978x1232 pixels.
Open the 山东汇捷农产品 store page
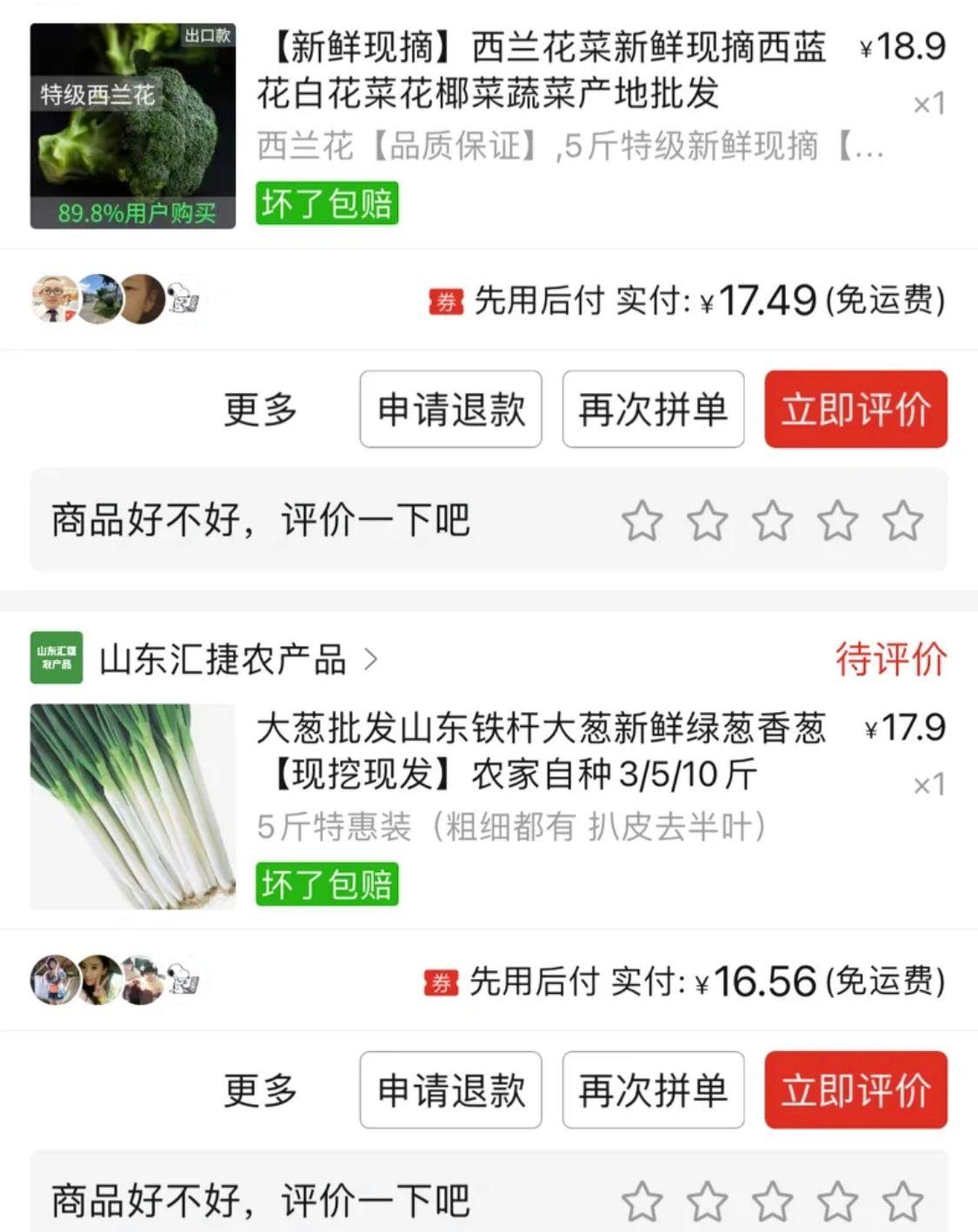coord(223,659)
